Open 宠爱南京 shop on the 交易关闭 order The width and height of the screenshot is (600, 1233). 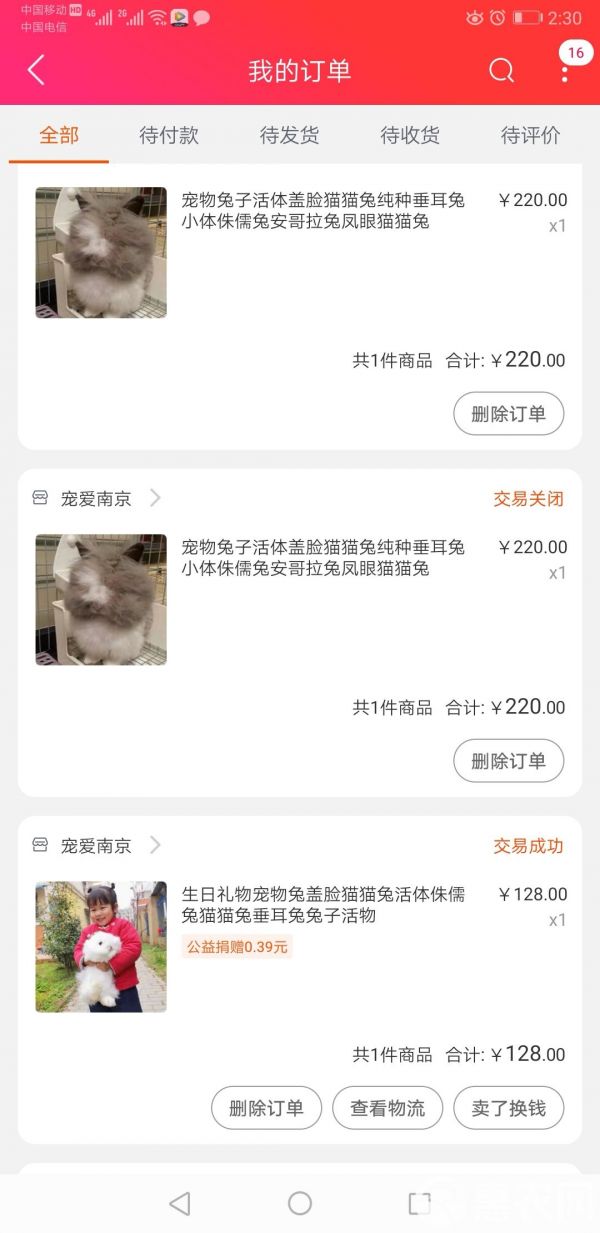click(x=96, y=499)
